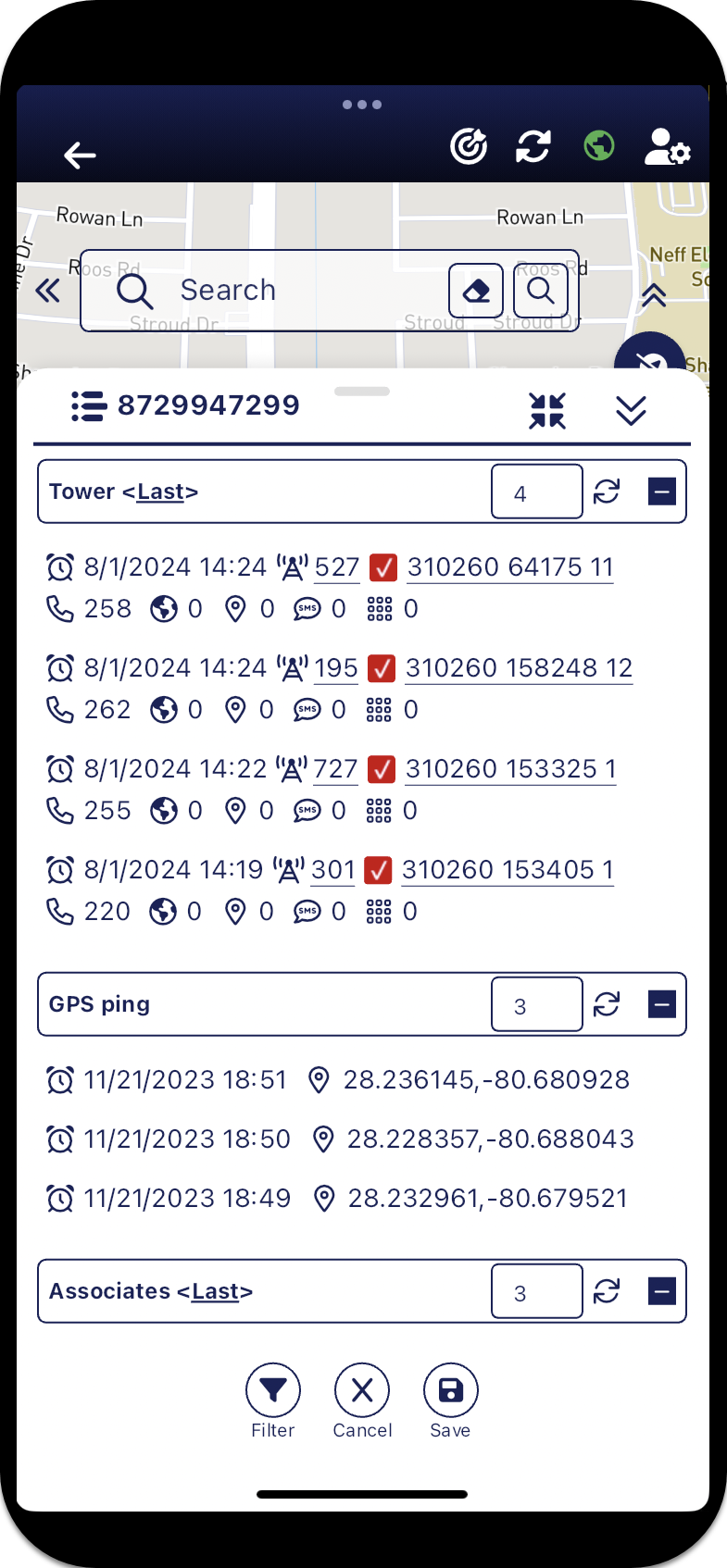Save the current settings
Viewport: 727px width, 1568px height.
[450, 1400]
